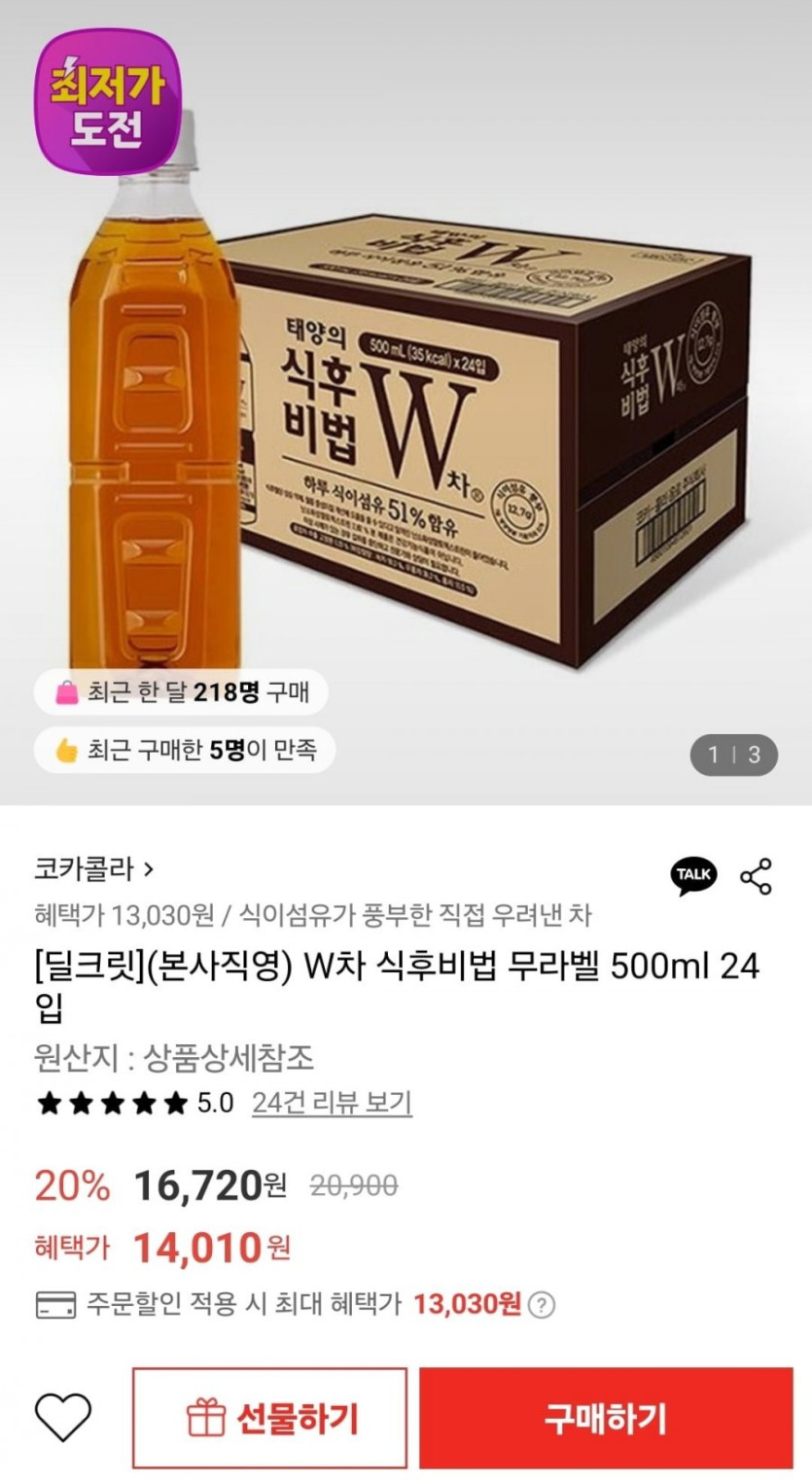This screenshot has height=1481, width=812.
Task: Open KakaoTalk inquiry via TALK icon
Action: (x=693, y=875)
